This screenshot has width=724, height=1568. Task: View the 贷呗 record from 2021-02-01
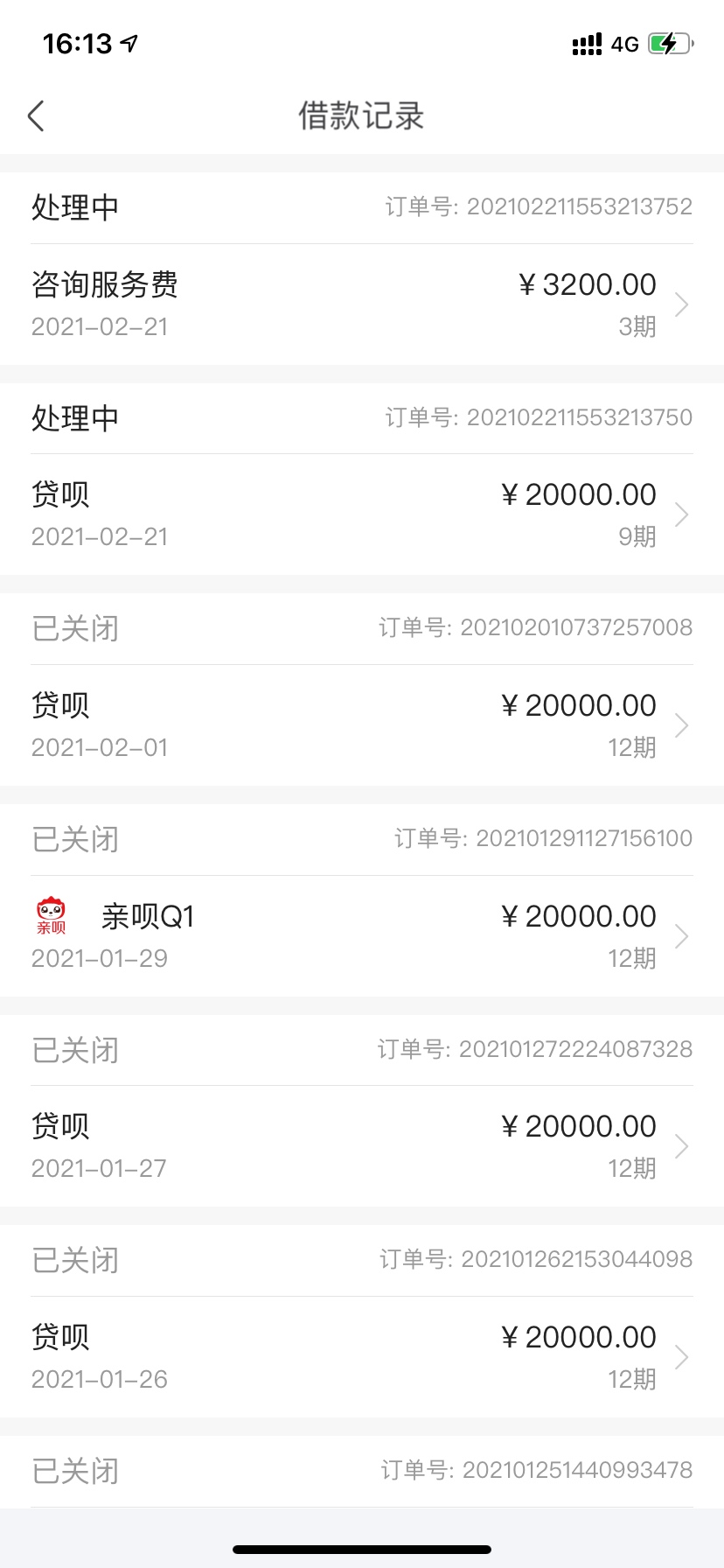[362, 725]
